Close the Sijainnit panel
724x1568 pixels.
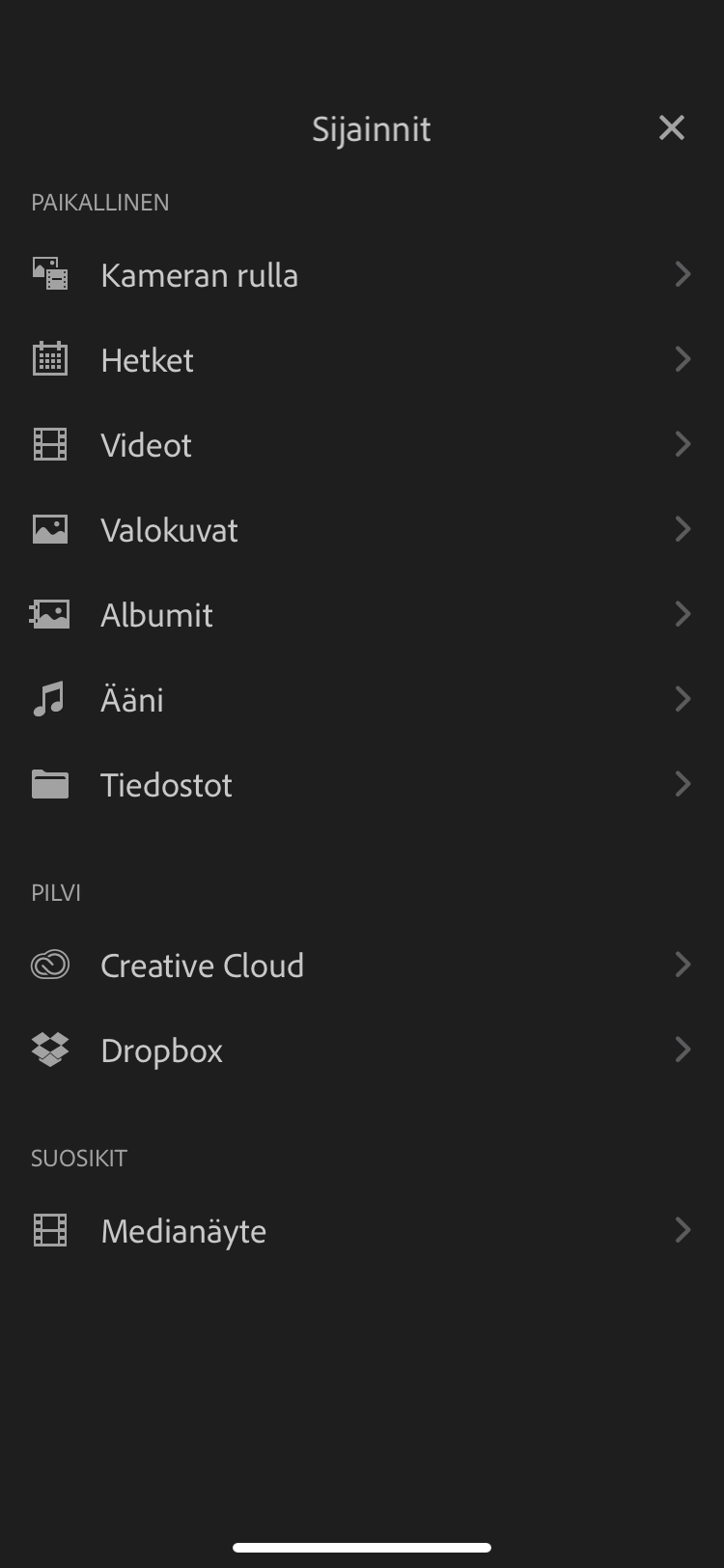coord(671,128)
